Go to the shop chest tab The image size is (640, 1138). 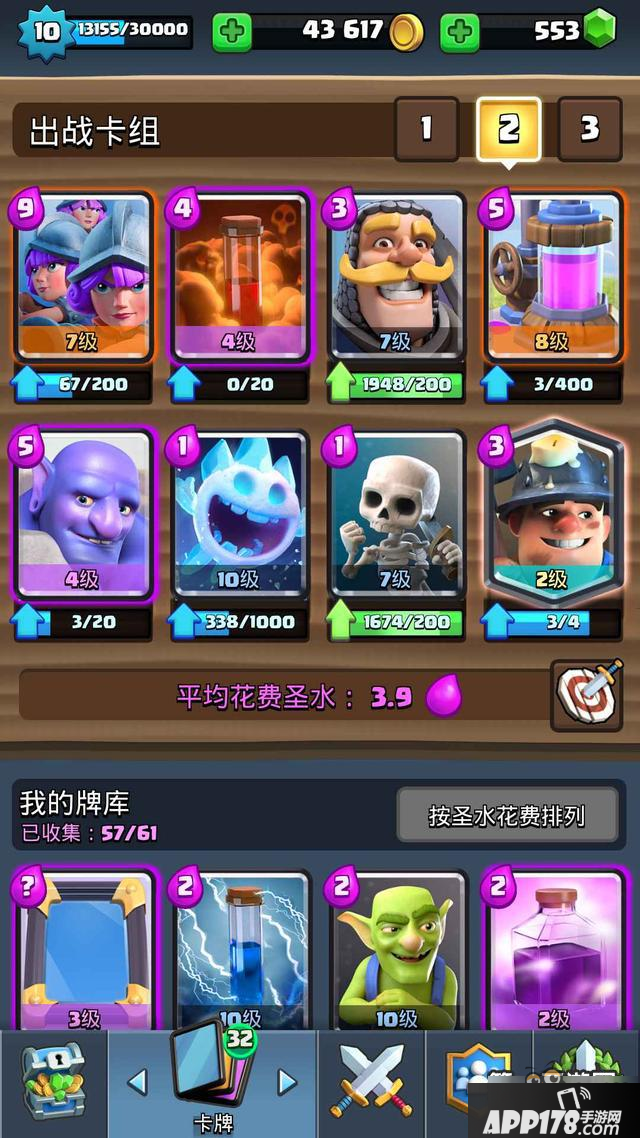click(52, 1082)
